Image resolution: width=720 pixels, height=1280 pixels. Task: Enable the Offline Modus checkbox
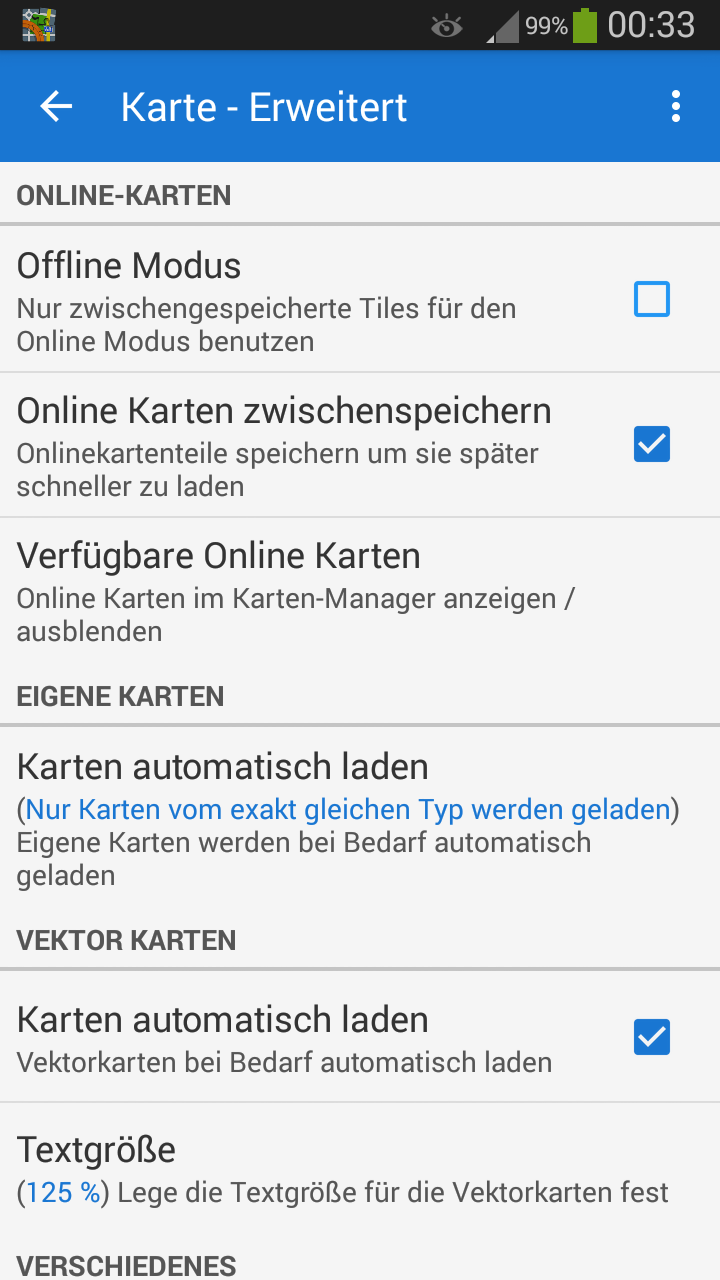(651, 299)
